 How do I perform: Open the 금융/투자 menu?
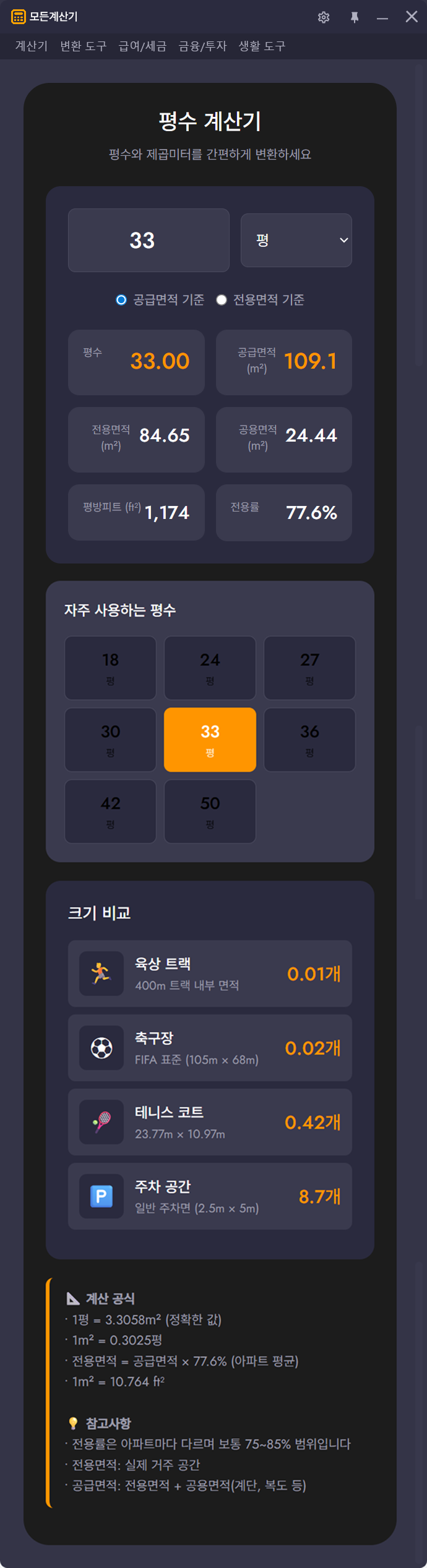click(x=202, y=46)
